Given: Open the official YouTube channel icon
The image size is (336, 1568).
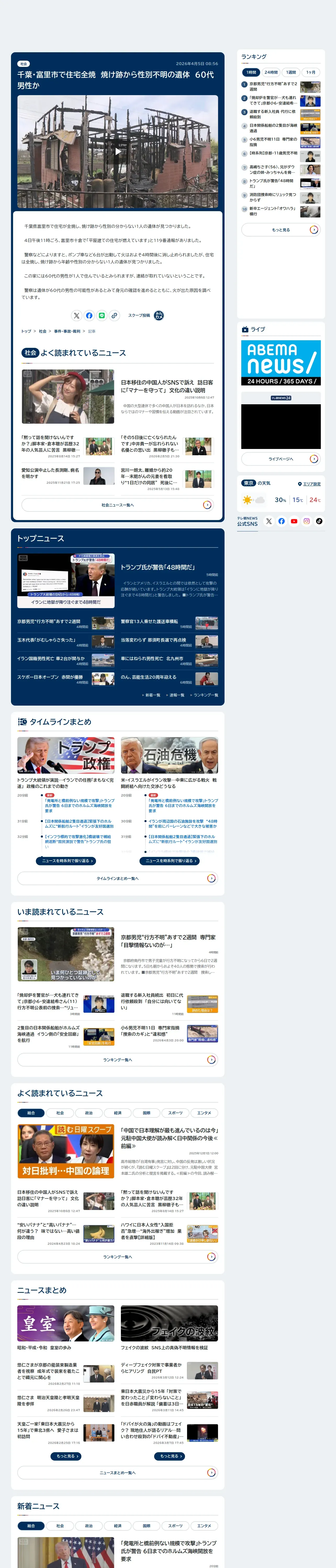Looking at the screenshot, I should click(294, 521).
